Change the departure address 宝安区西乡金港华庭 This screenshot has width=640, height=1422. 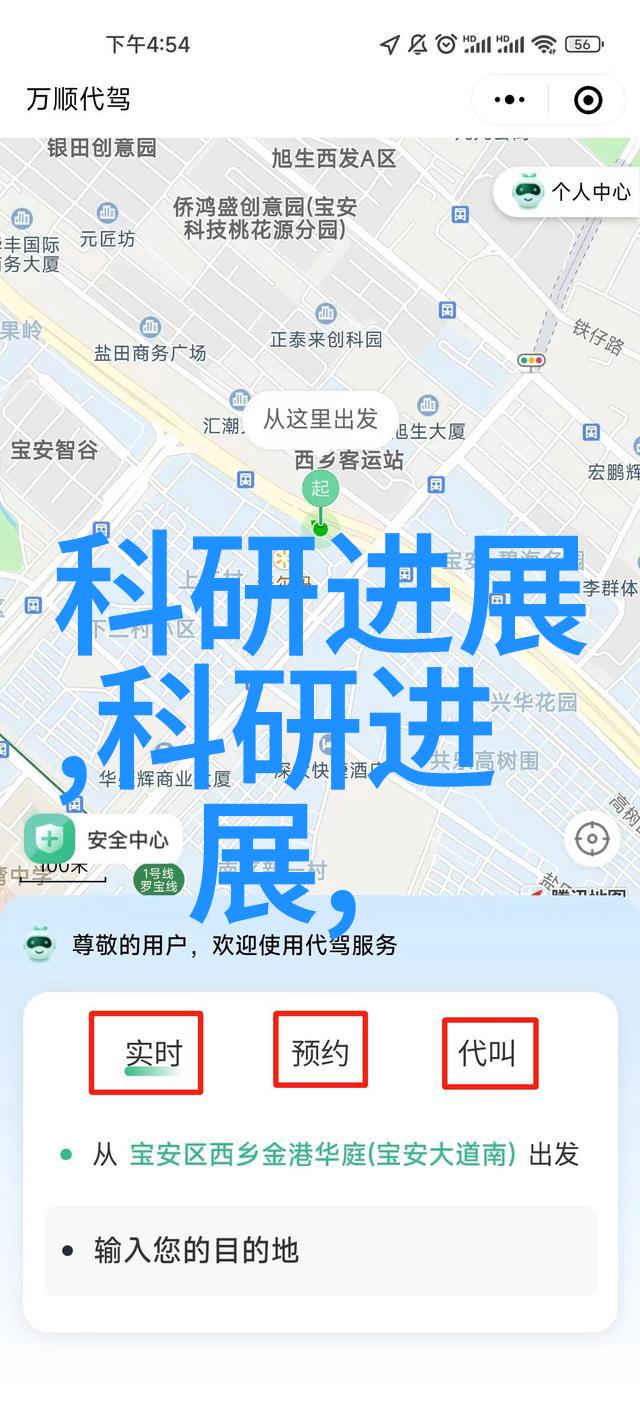point(322,1155)
